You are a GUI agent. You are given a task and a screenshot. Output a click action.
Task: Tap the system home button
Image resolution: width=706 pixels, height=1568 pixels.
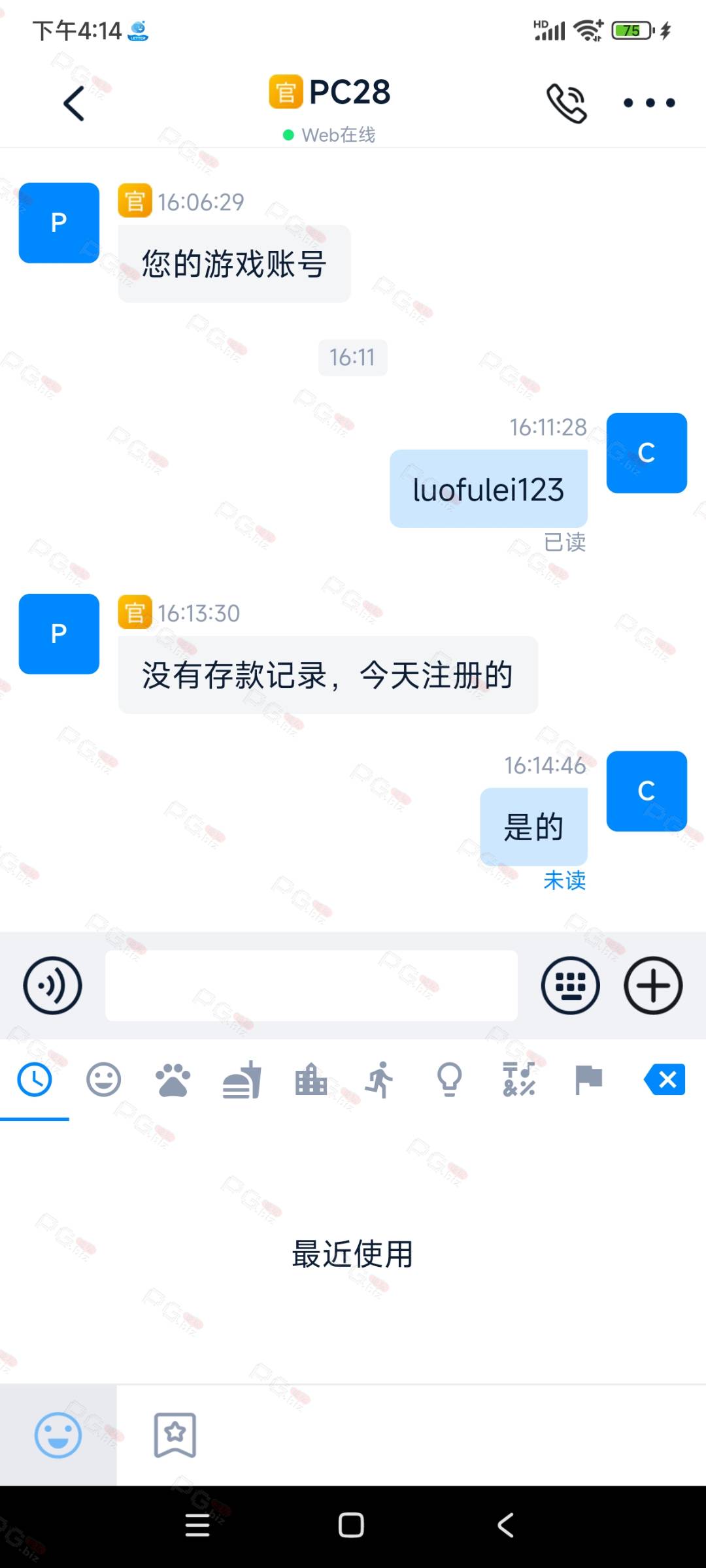coord(351,1526)
